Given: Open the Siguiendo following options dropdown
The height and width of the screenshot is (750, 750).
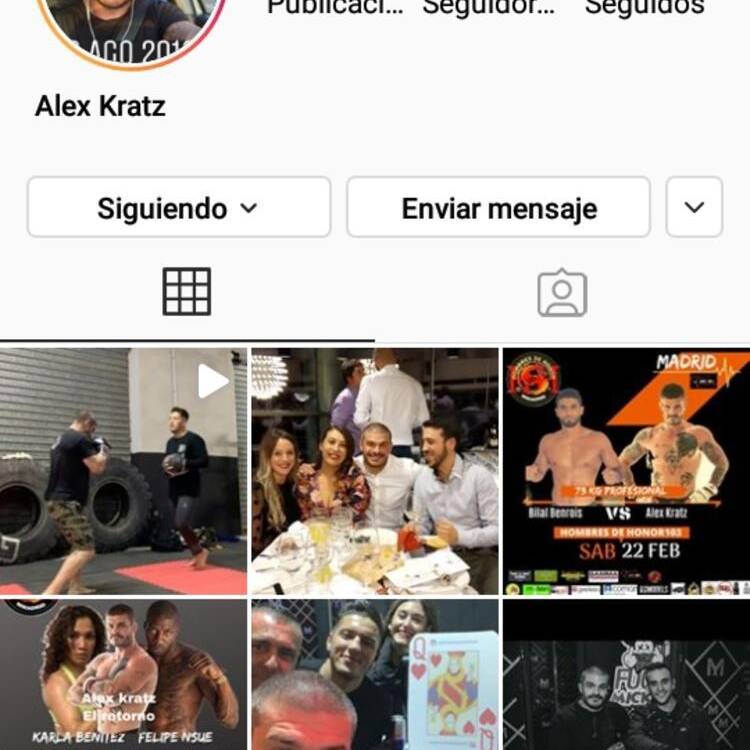Looking at the screenshot, I should click(x=178, y=208).
